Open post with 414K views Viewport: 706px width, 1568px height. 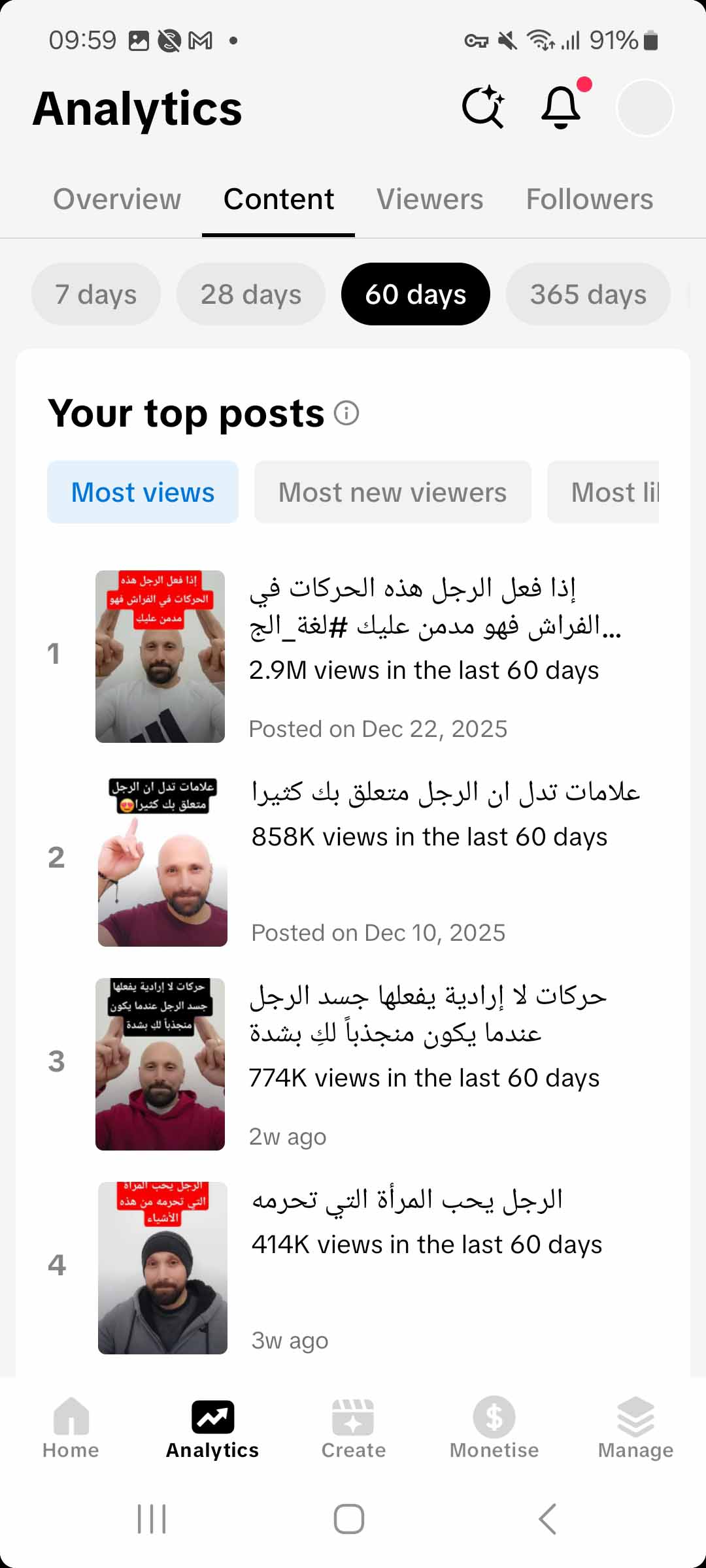[x=366, y=1268]
